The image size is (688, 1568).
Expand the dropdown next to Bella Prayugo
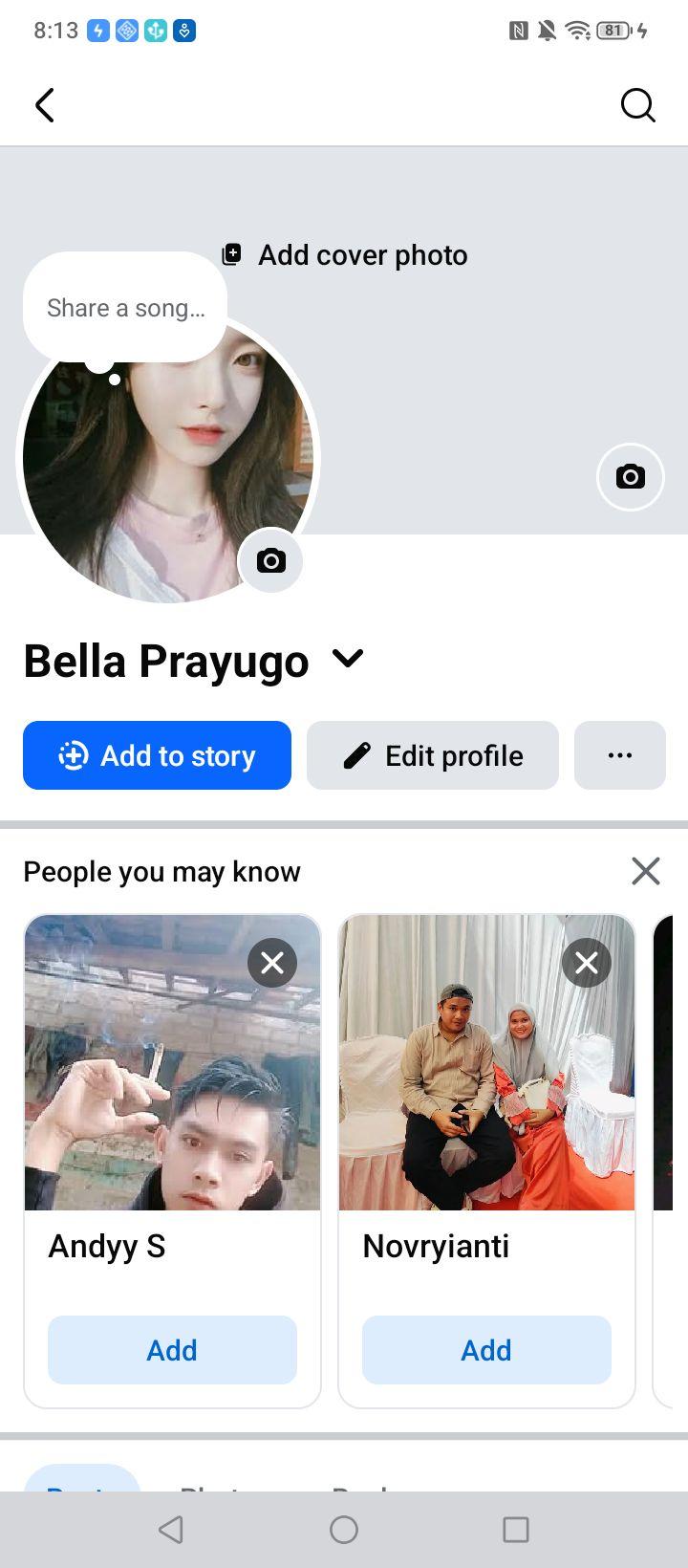pos(348,659)
